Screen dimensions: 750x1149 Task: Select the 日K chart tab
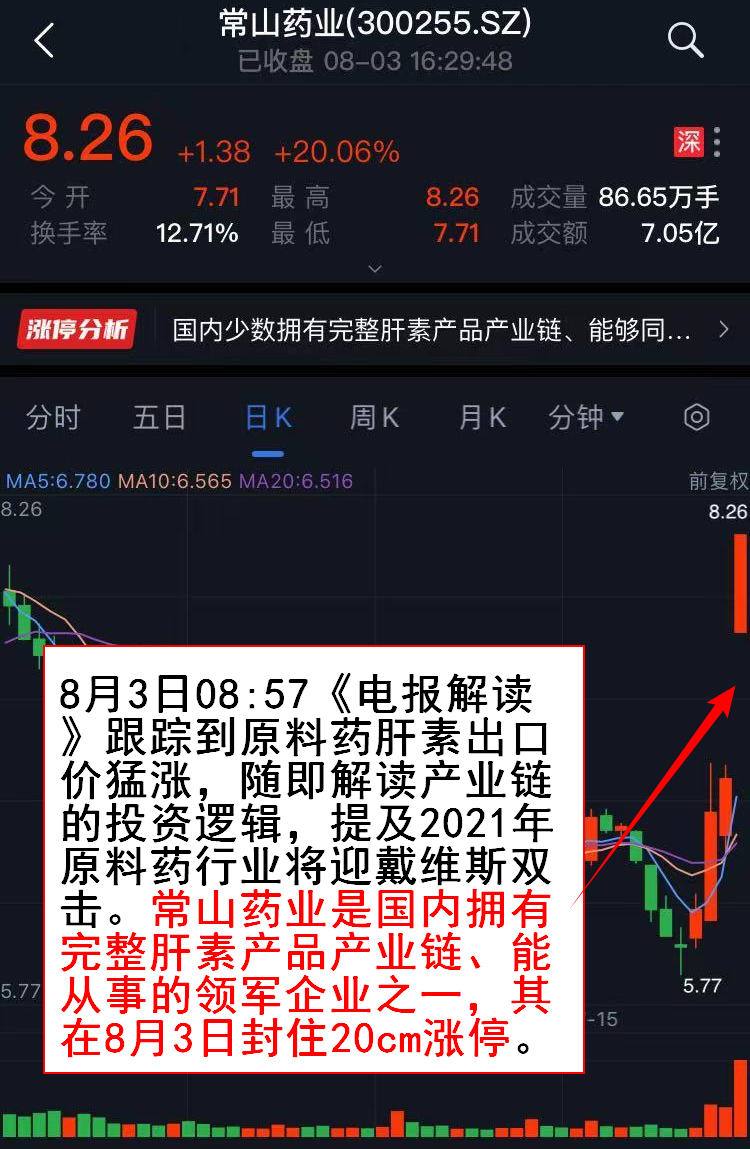click(268, 418)
